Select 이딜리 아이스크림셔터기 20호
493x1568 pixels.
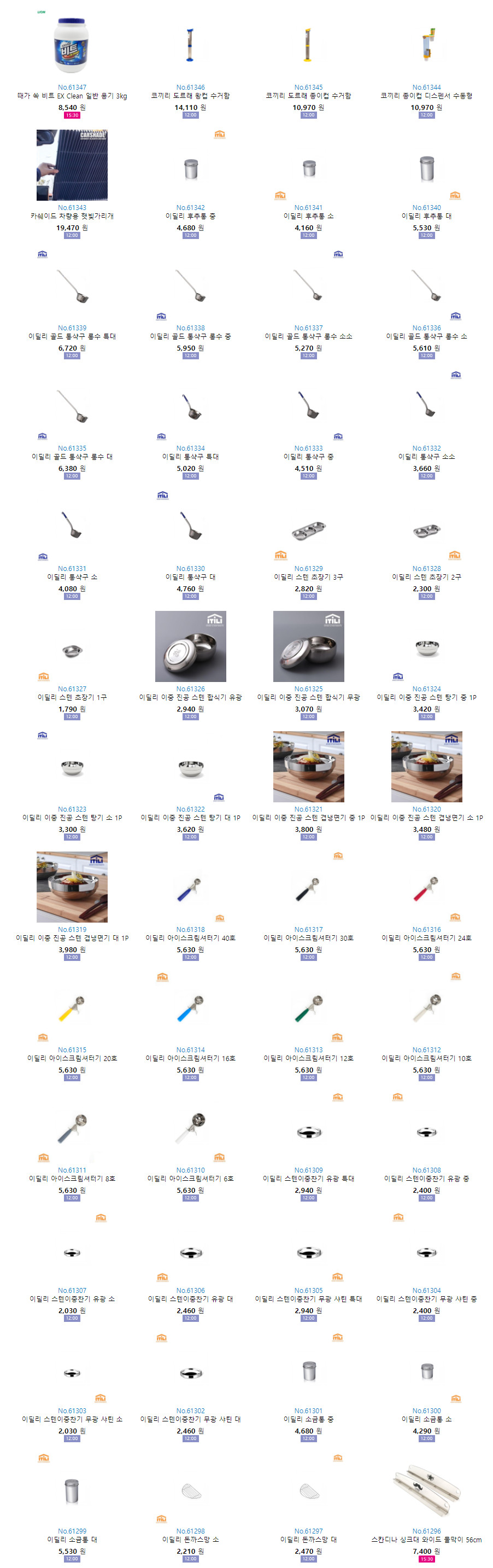point(72,1058)
